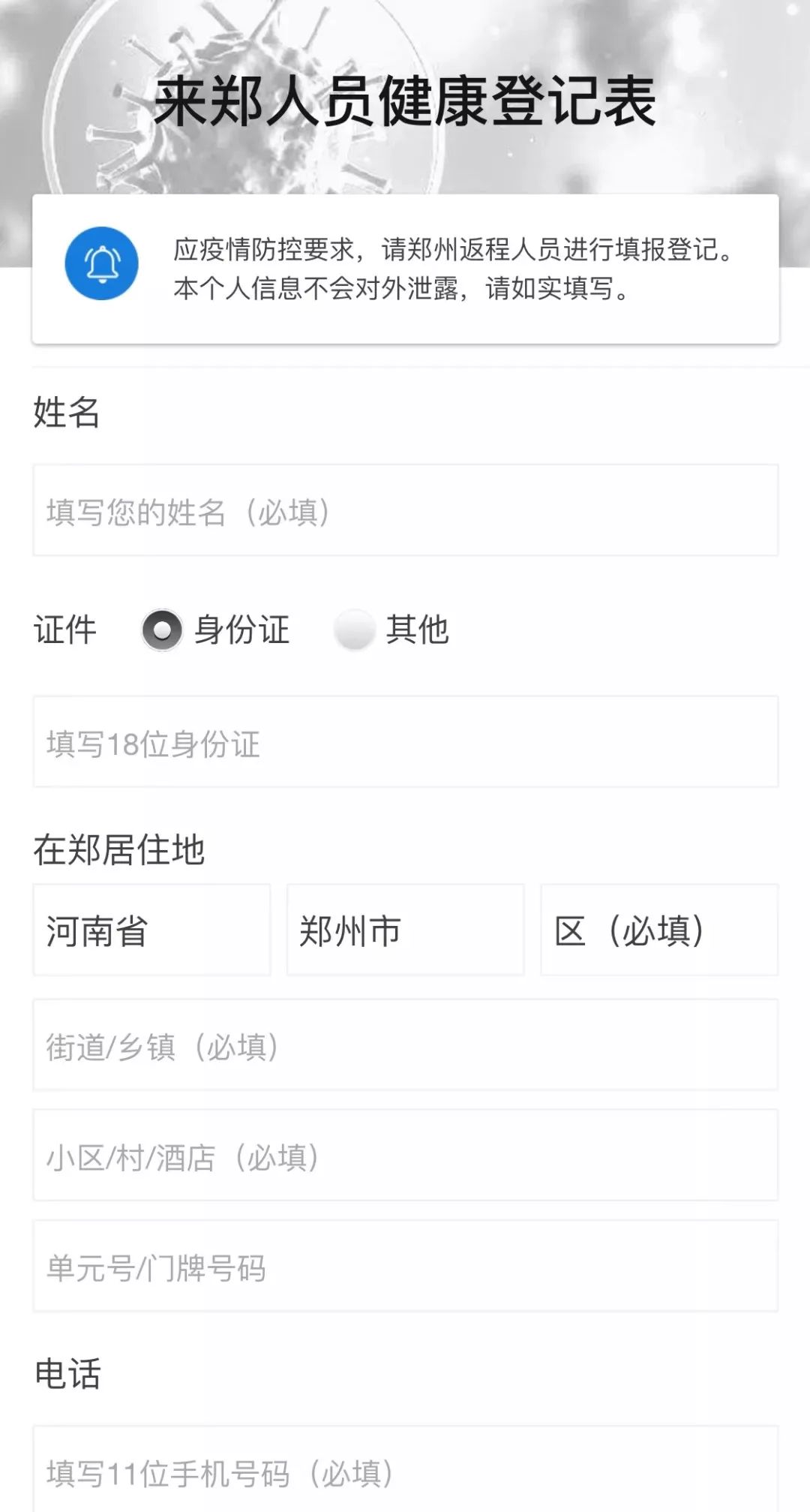This screenshot has width=810, height=1512.
Task: Tap the 街道/乡镇 street field
Action: 405,1045
